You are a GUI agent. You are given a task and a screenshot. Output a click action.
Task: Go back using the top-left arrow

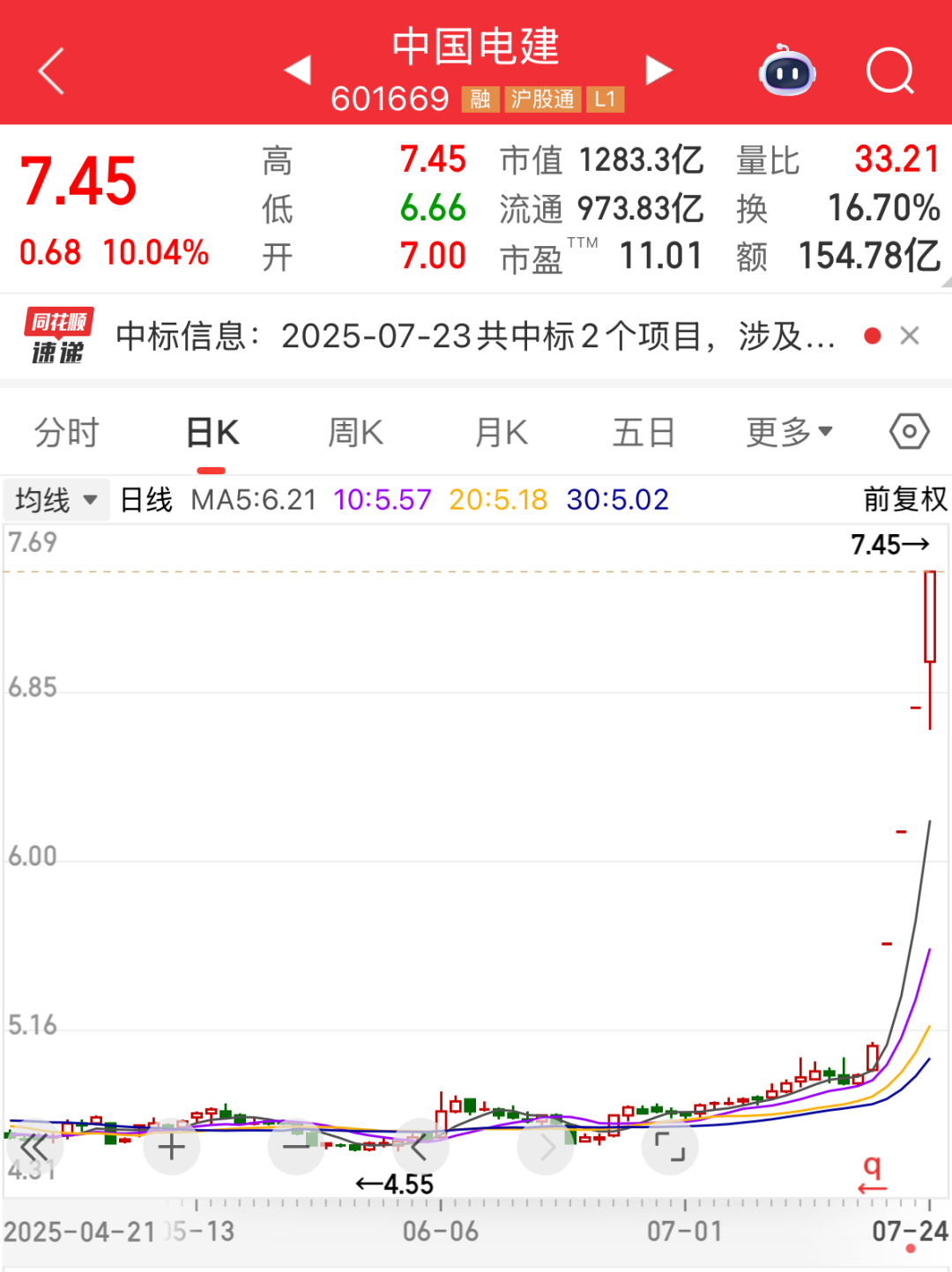point(52,71)
